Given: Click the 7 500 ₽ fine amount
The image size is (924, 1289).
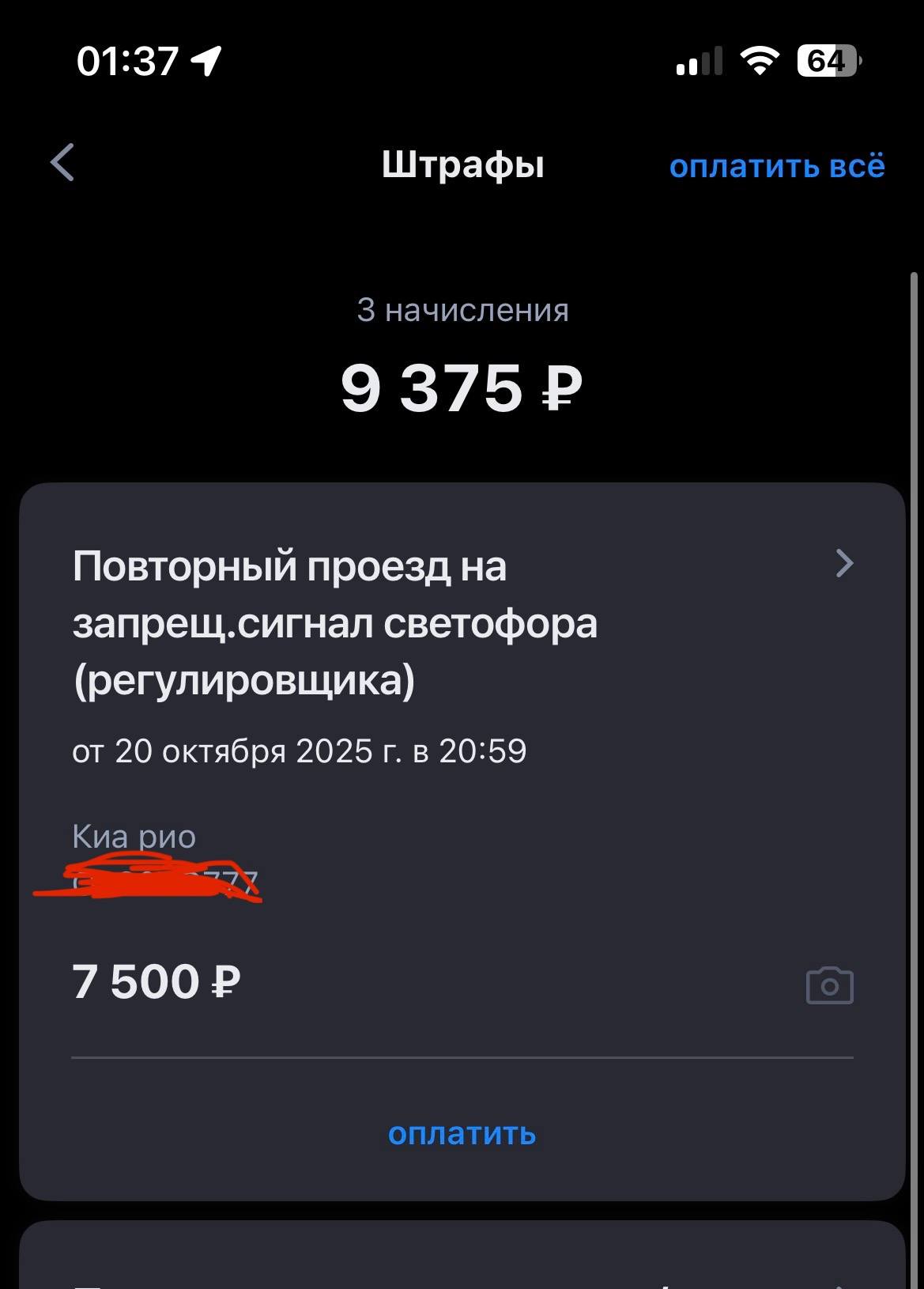Looking at the screenshot, I should coord(156,981).
